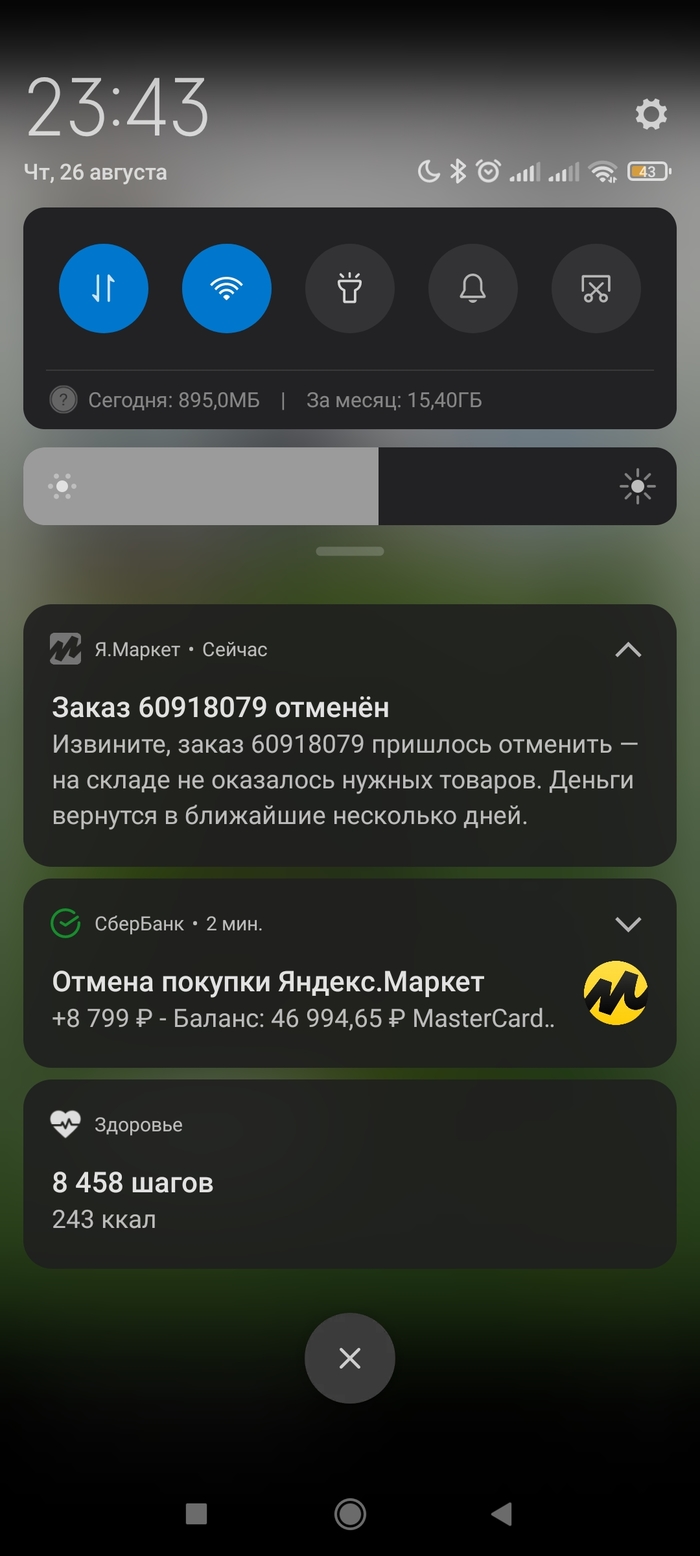Collapse the Я.Маркет notification
Image resolution: width=700 pixels, height=1556 pixels.
627,650
